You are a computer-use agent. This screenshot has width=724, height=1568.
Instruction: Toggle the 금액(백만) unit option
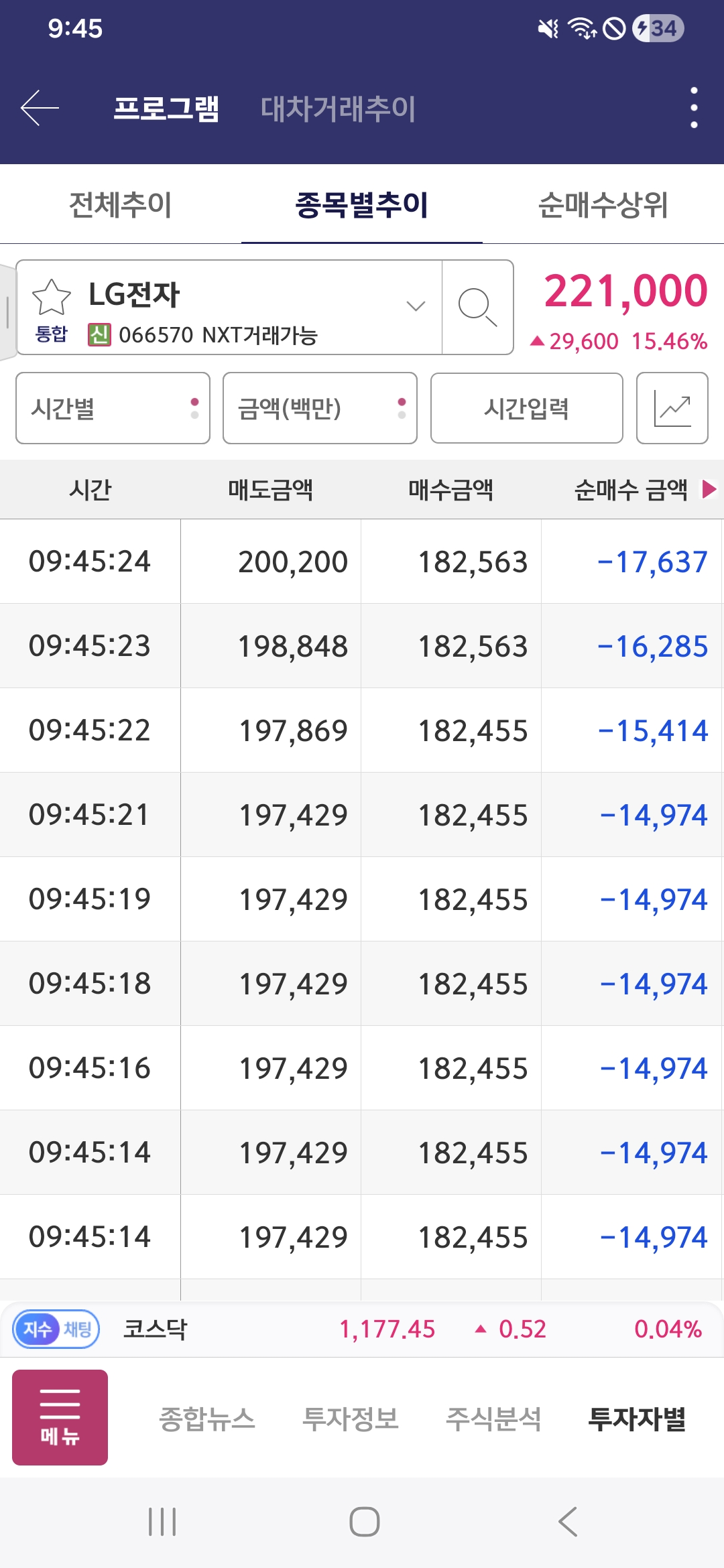pyautogui.click(x=320, y=408)
